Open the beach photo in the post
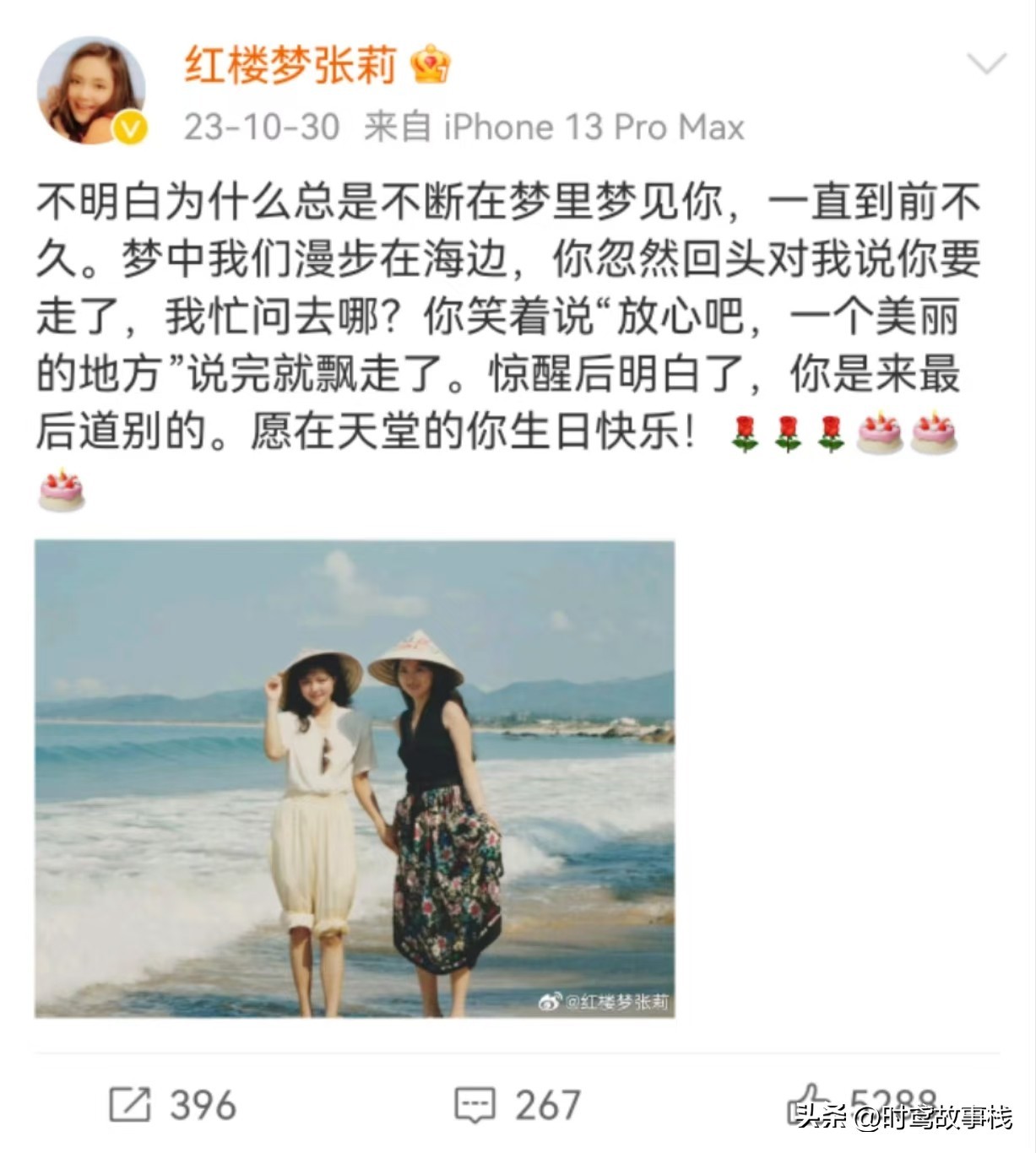This screenshot has width=1036, height=1153. point(355,778)
